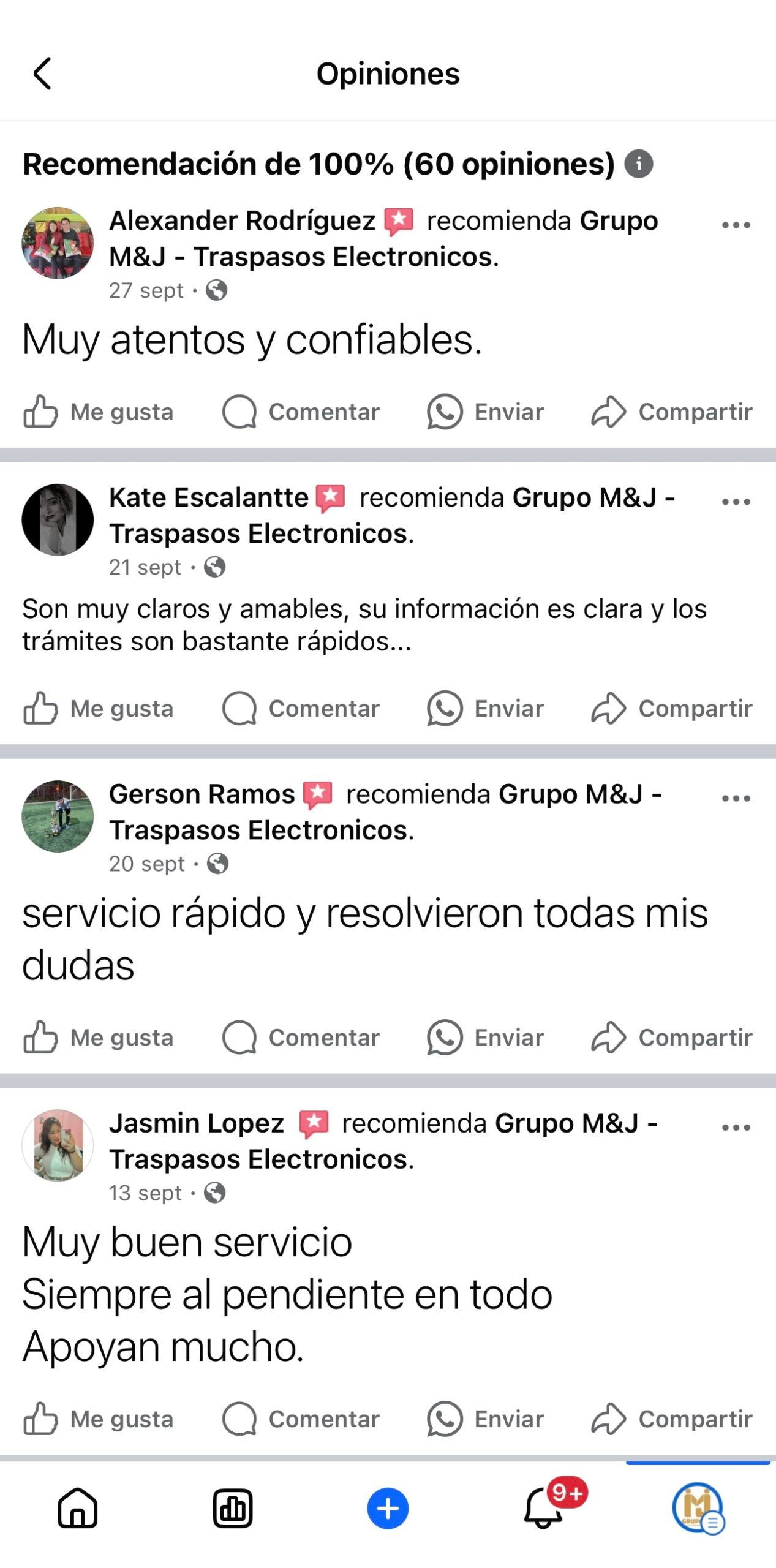Share Kate Escalantte's review via Compartir

point(674,708)
